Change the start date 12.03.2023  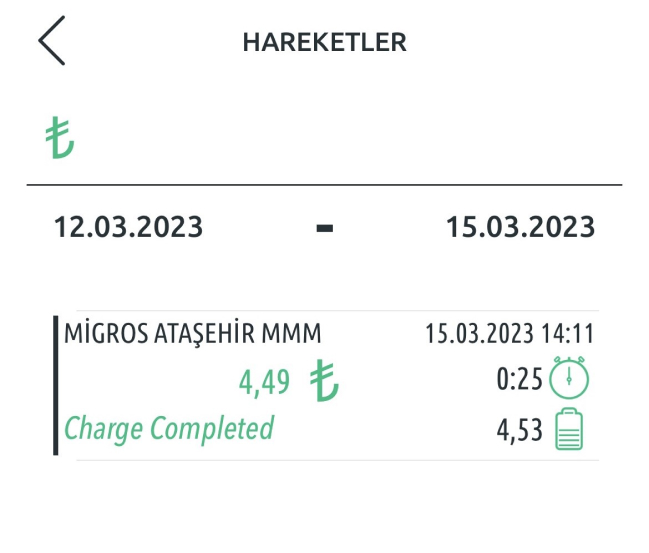(128, 227)
